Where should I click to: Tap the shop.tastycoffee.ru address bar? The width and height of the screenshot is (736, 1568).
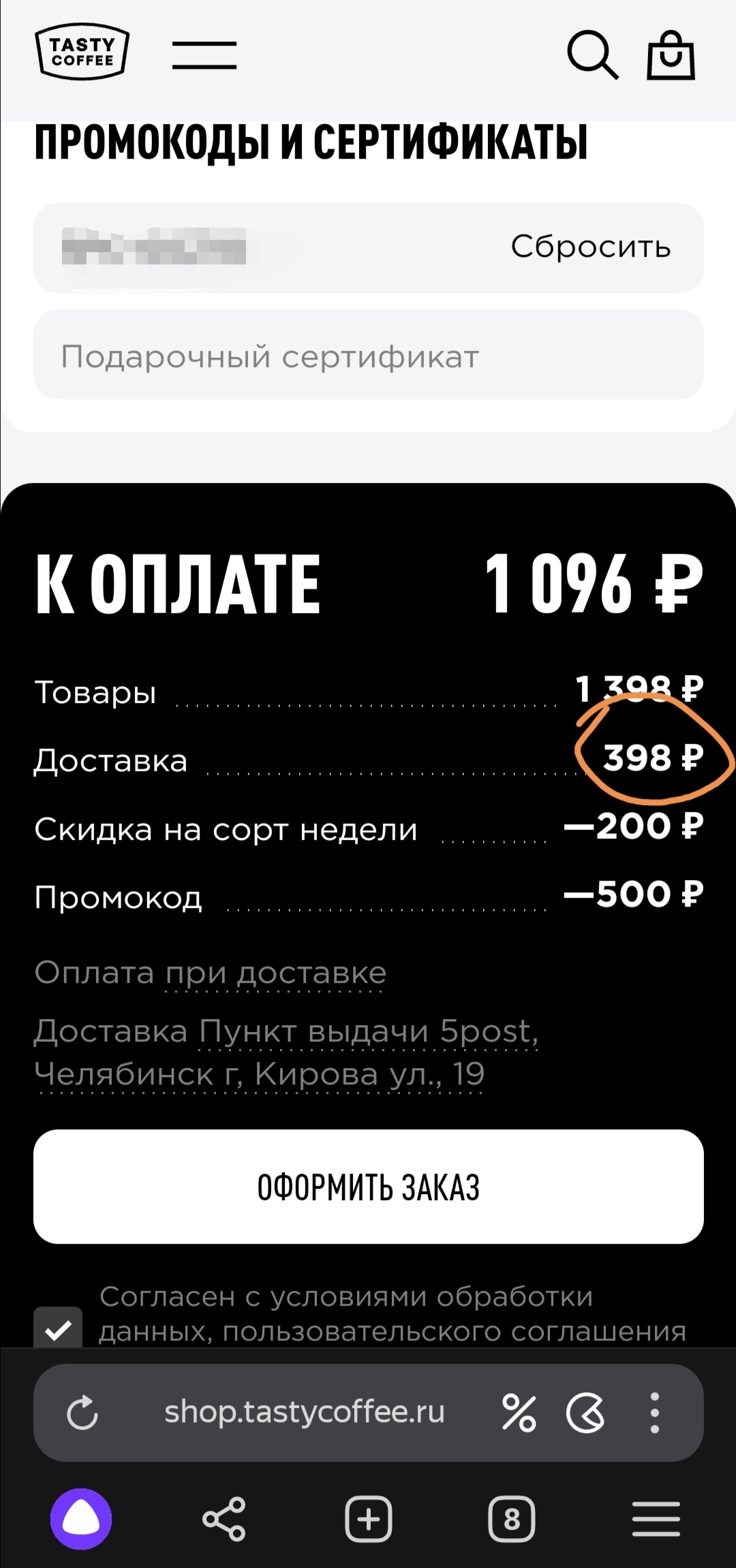[304, 1411]
